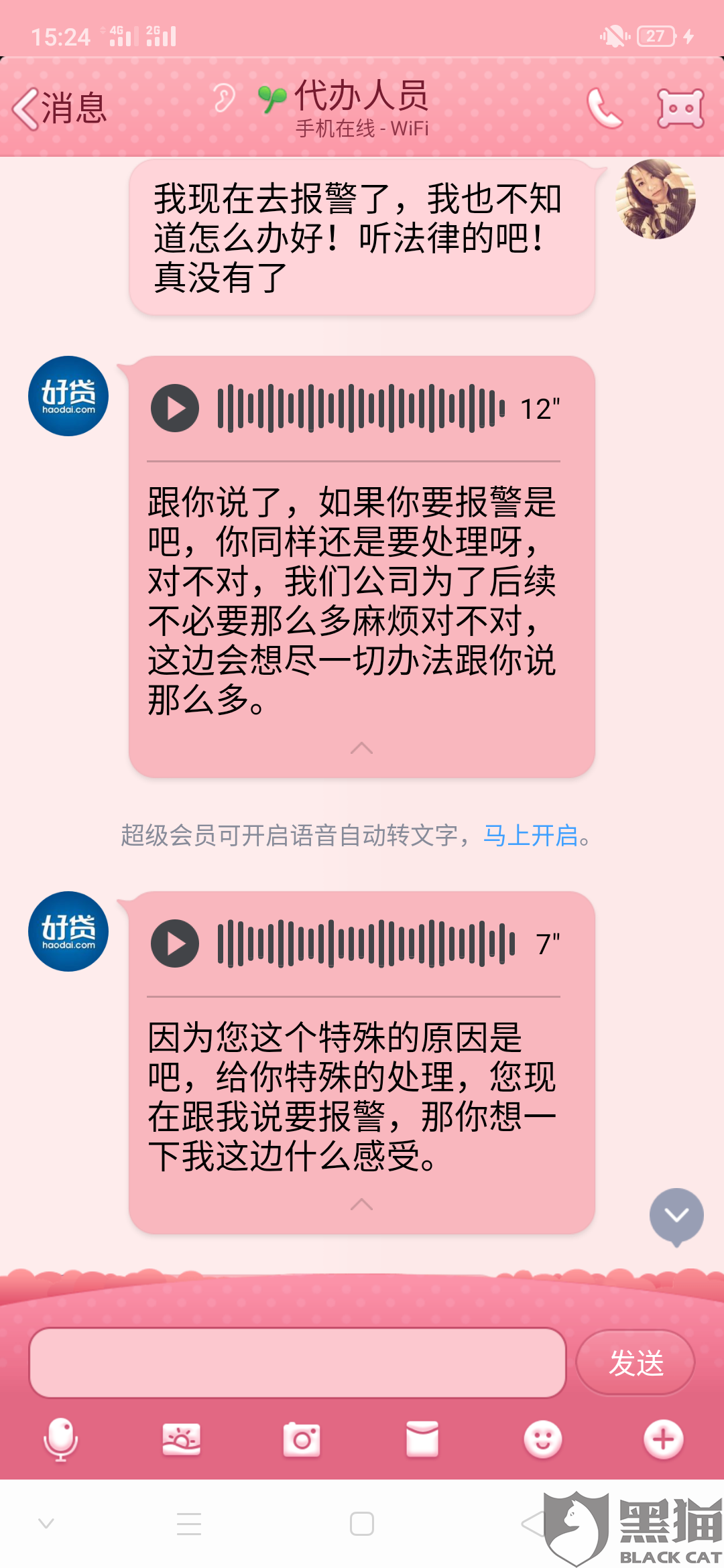Open the 好贷 sender's profile avatar
The height and width of the screenshot is (1568, 724).
(68, 396)
